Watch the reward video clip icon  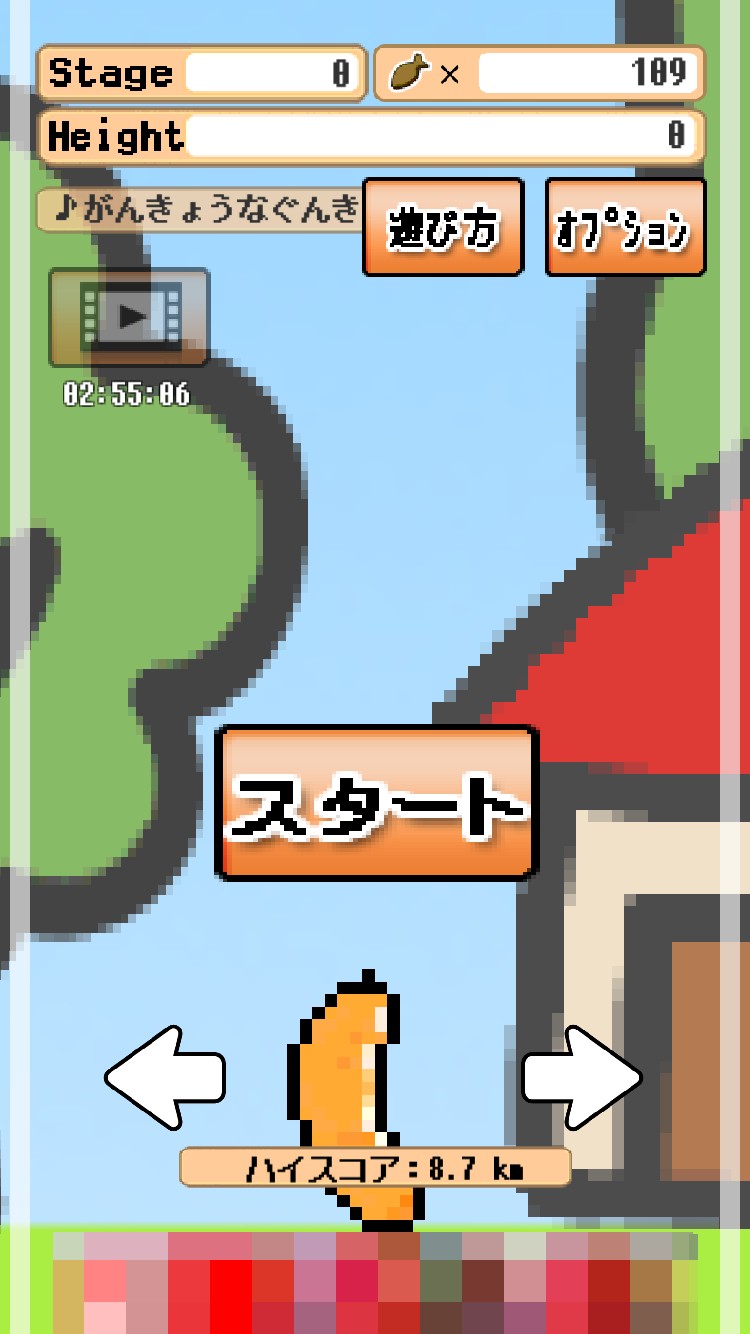pyautogui.click(x=129, y=317)
